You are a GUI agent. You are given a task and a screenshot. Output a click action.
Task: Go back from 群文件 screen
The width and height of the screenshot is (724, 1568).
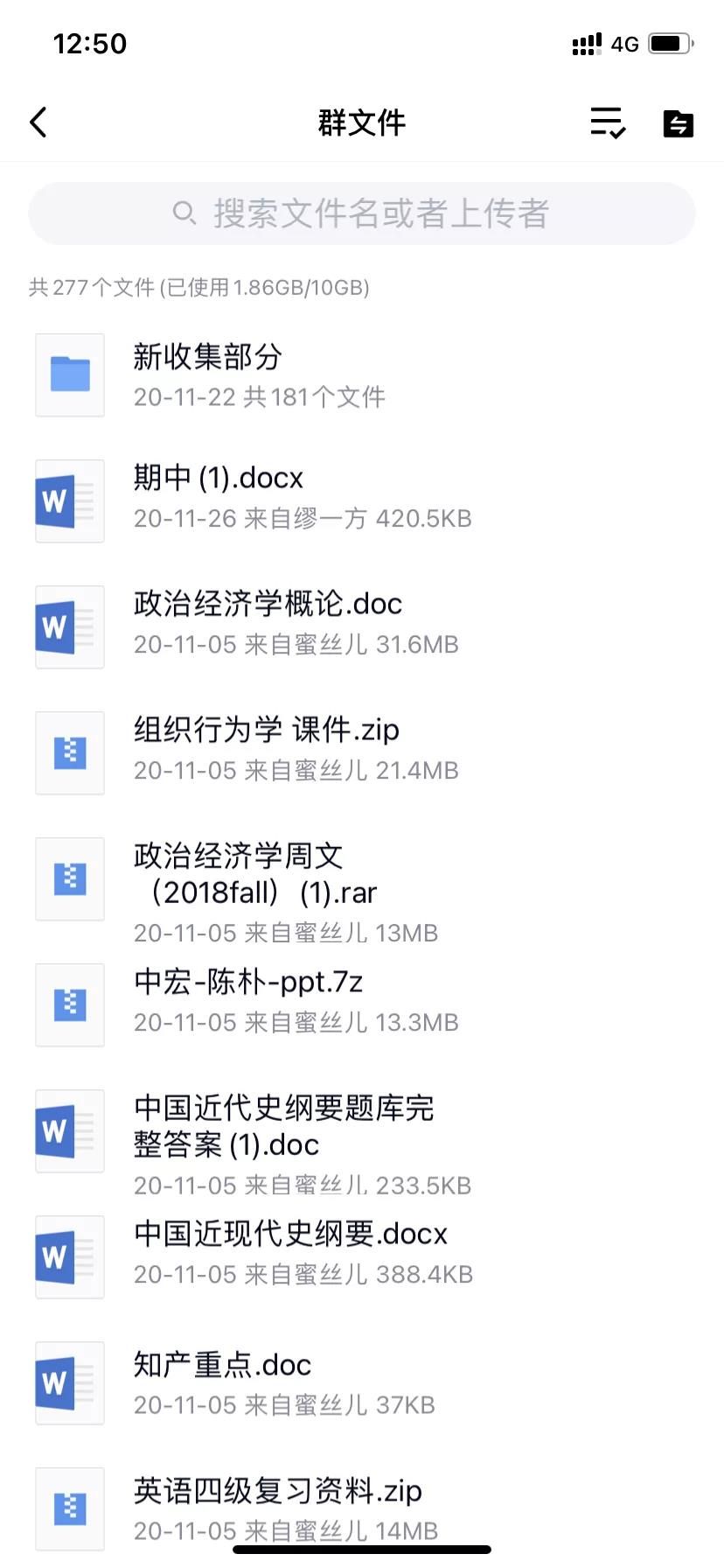(38, 122)
